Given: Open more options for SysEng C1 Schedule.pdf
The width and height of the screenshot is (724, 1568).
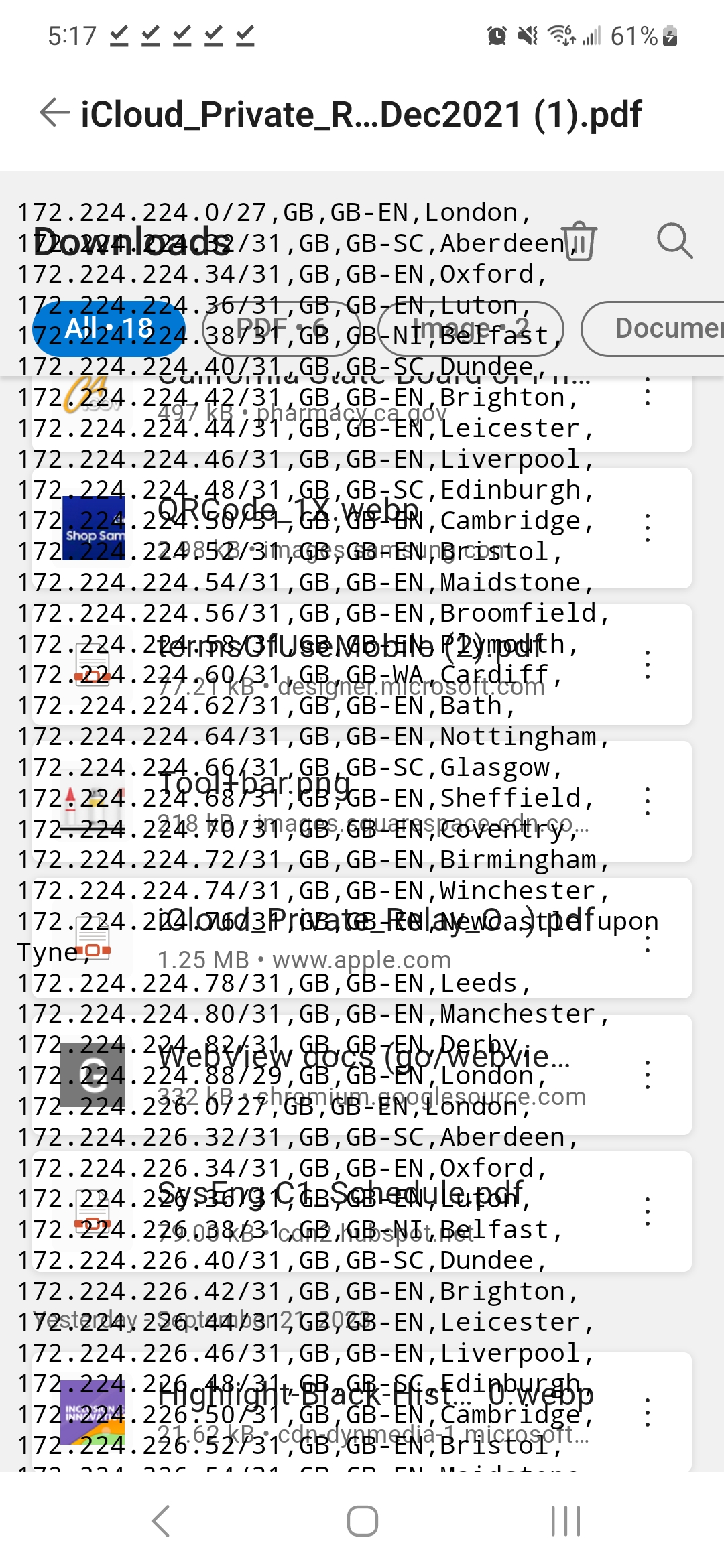Looking at the screenshot, I should coord(647,1212).
